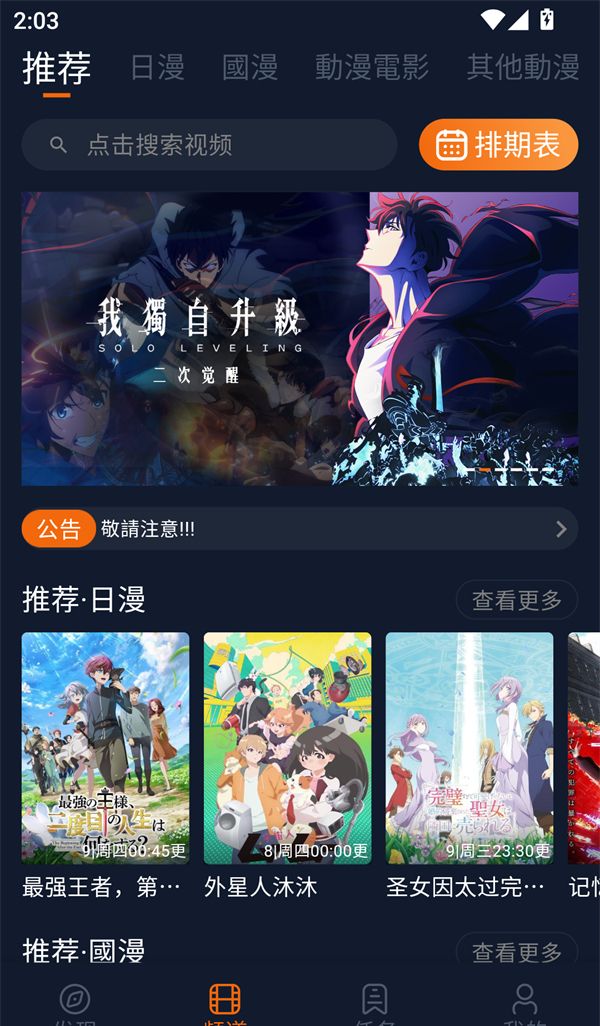Open the 動漫電影 tab

371,67
